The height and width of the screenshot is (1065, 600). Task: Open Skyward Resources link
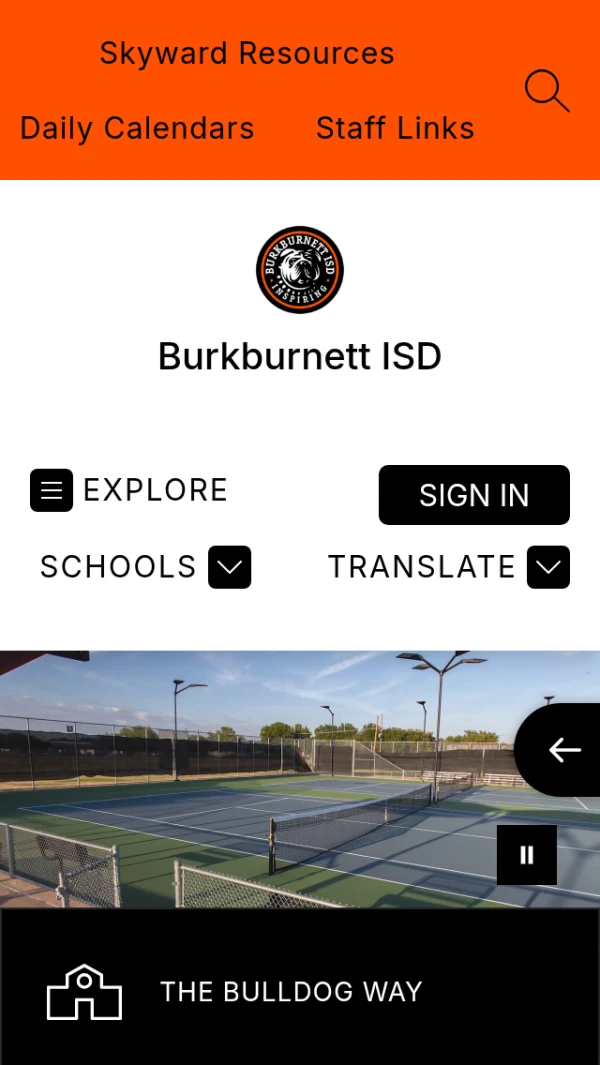tap(247, 53)
